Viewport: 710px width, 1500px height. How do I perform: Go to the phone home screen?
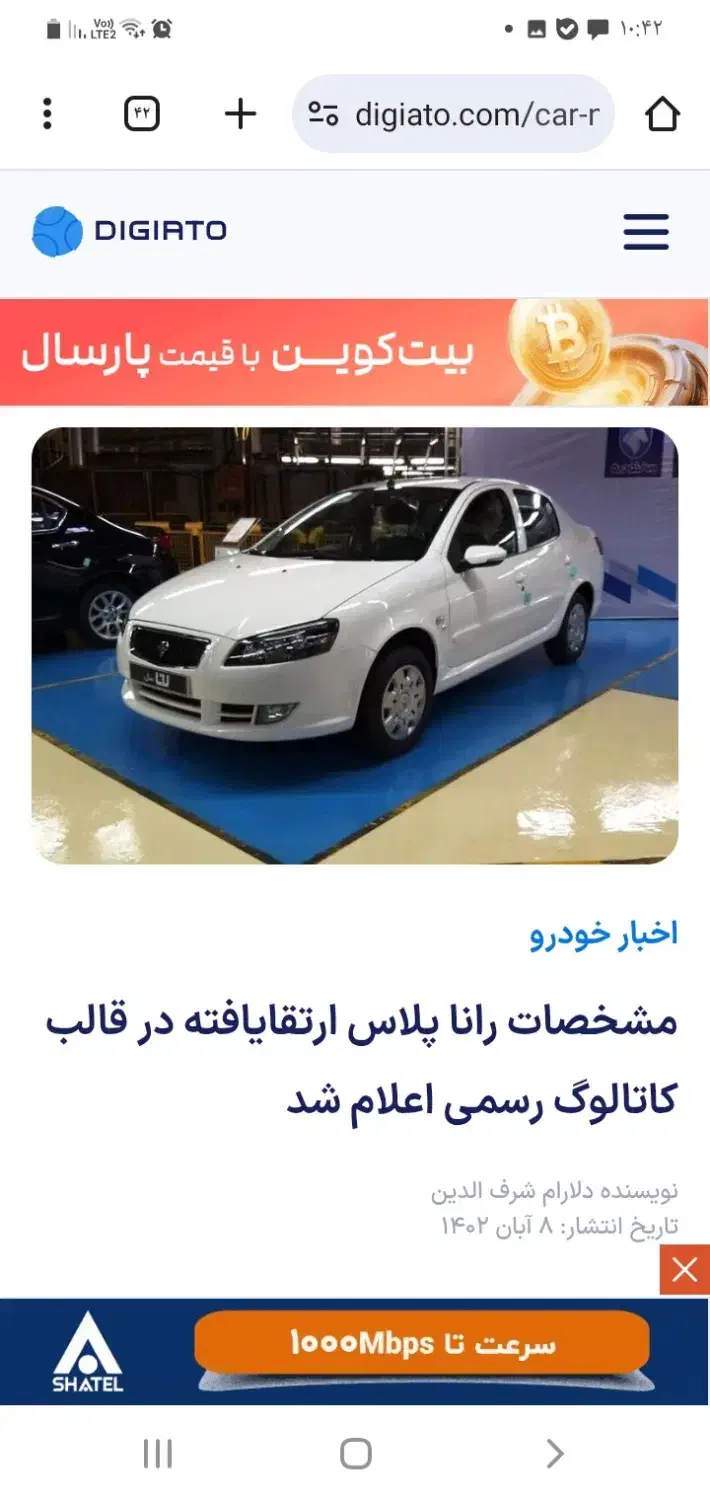point(355,1453)
